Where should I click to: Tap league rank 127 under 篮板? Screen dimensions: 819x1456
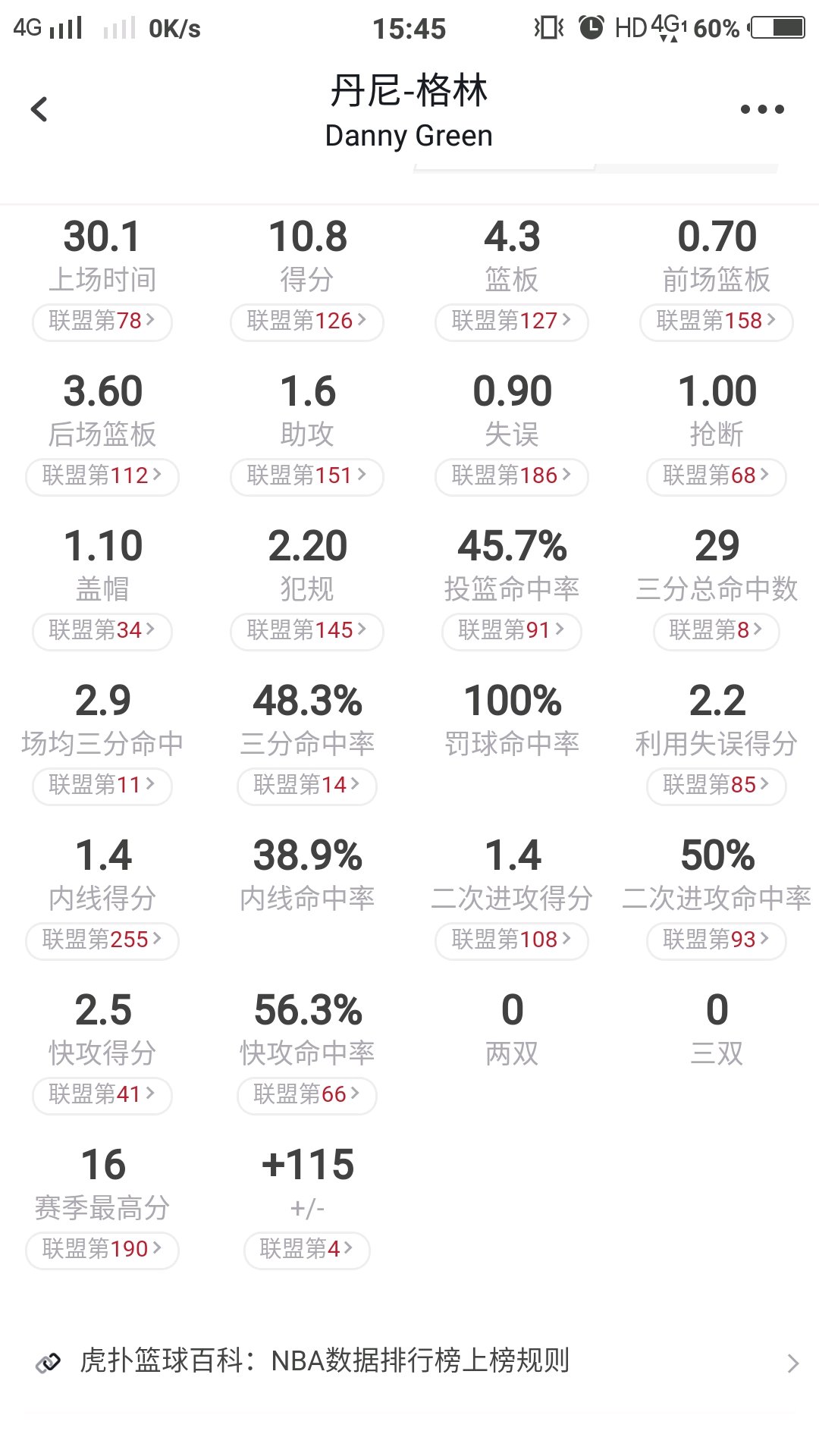tap(512, 322)
